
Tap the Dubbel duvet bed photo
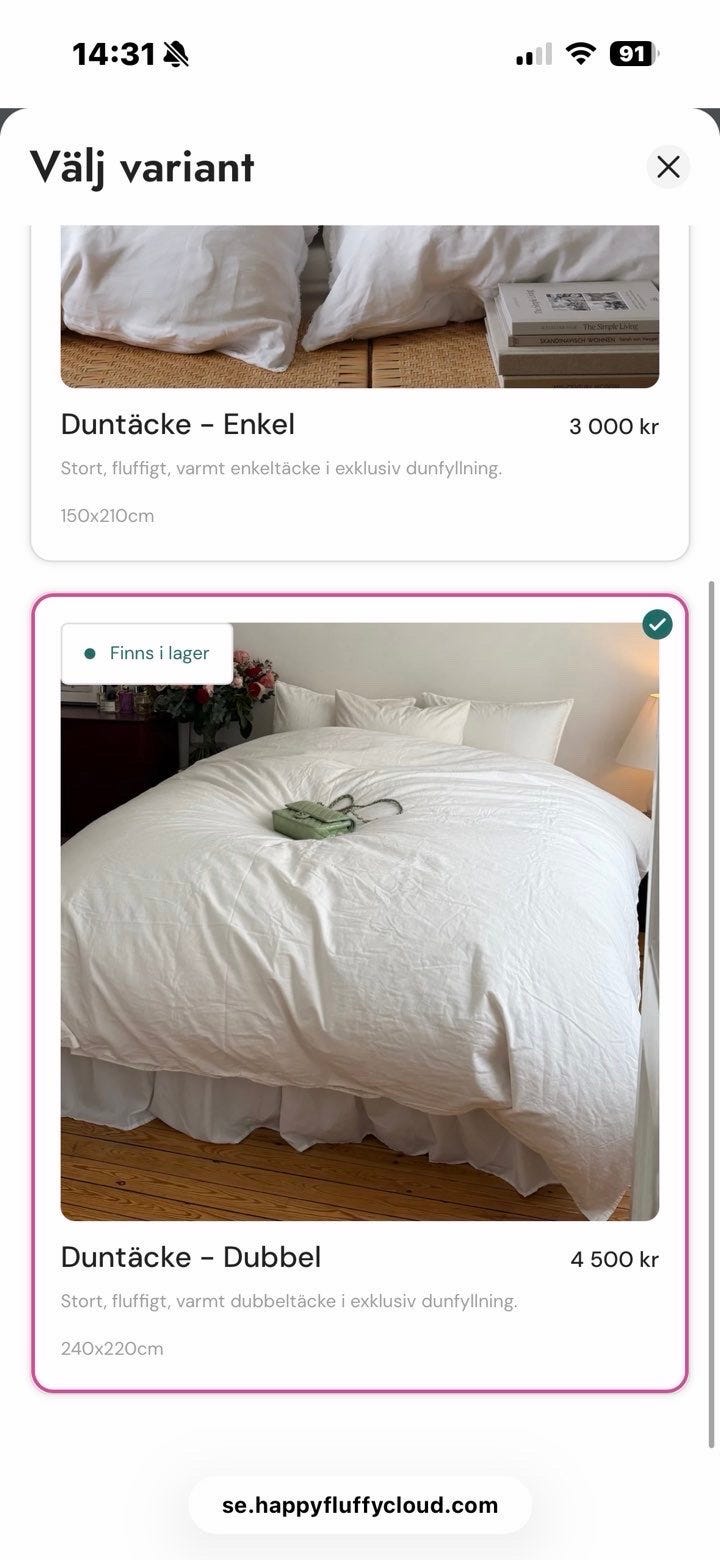click(360, 920)
